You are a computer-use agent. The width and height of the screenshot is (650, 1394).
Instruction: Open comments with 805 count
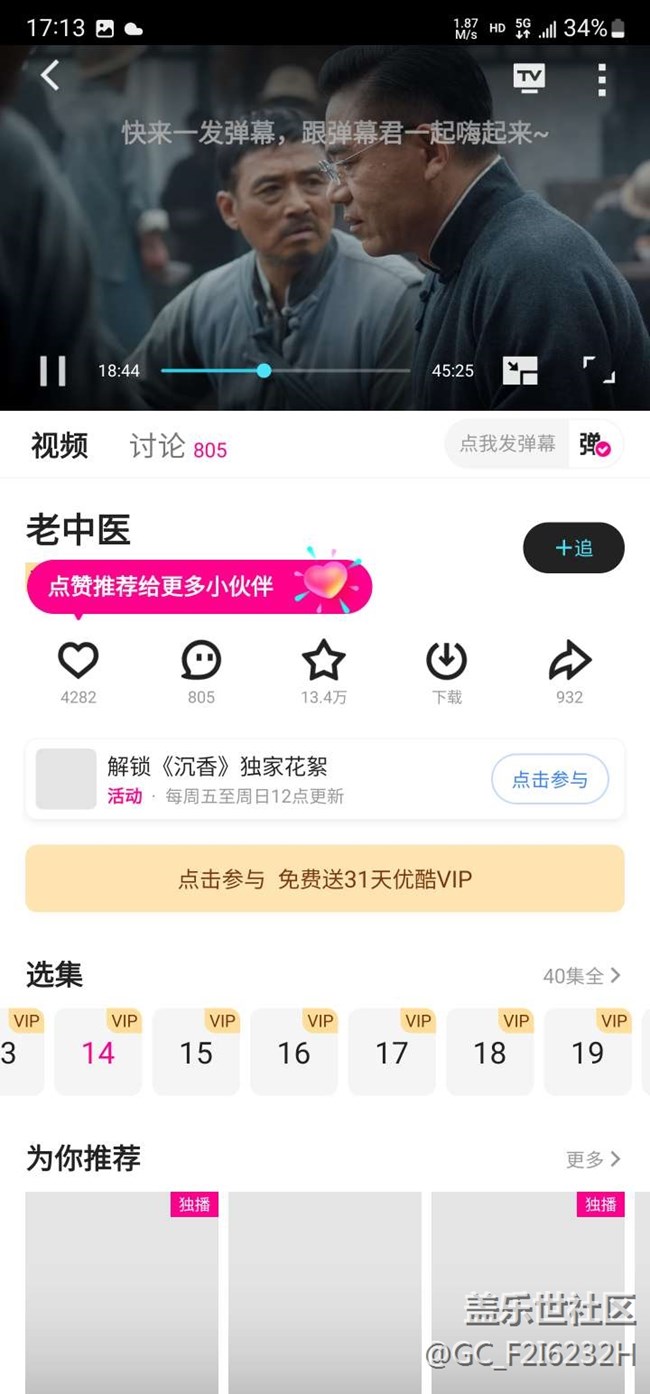(x=201, y=661)
